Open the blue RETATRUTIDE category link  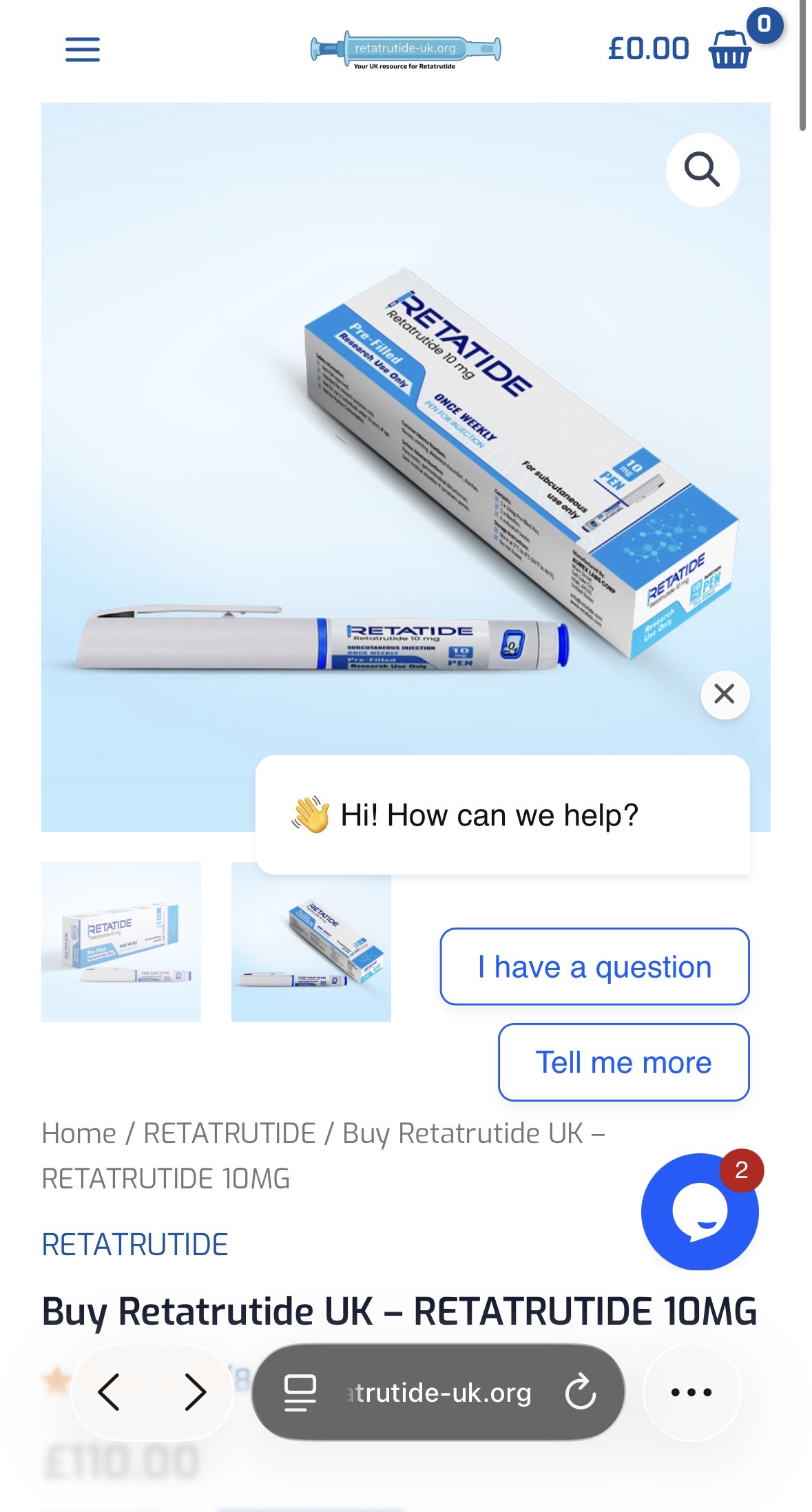[135, 1245]
